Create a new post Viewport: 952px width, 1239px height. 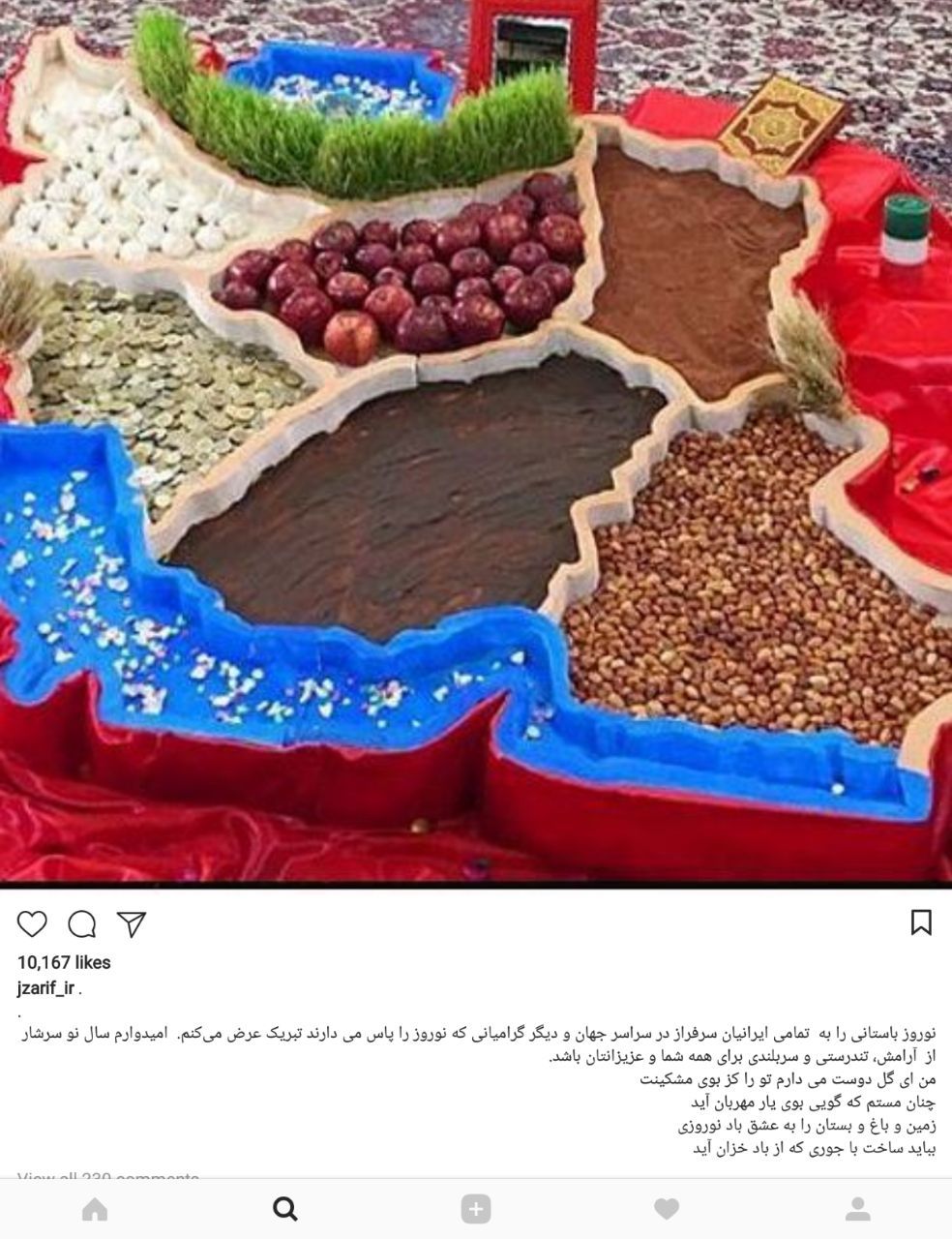(x=475, y=1209)
